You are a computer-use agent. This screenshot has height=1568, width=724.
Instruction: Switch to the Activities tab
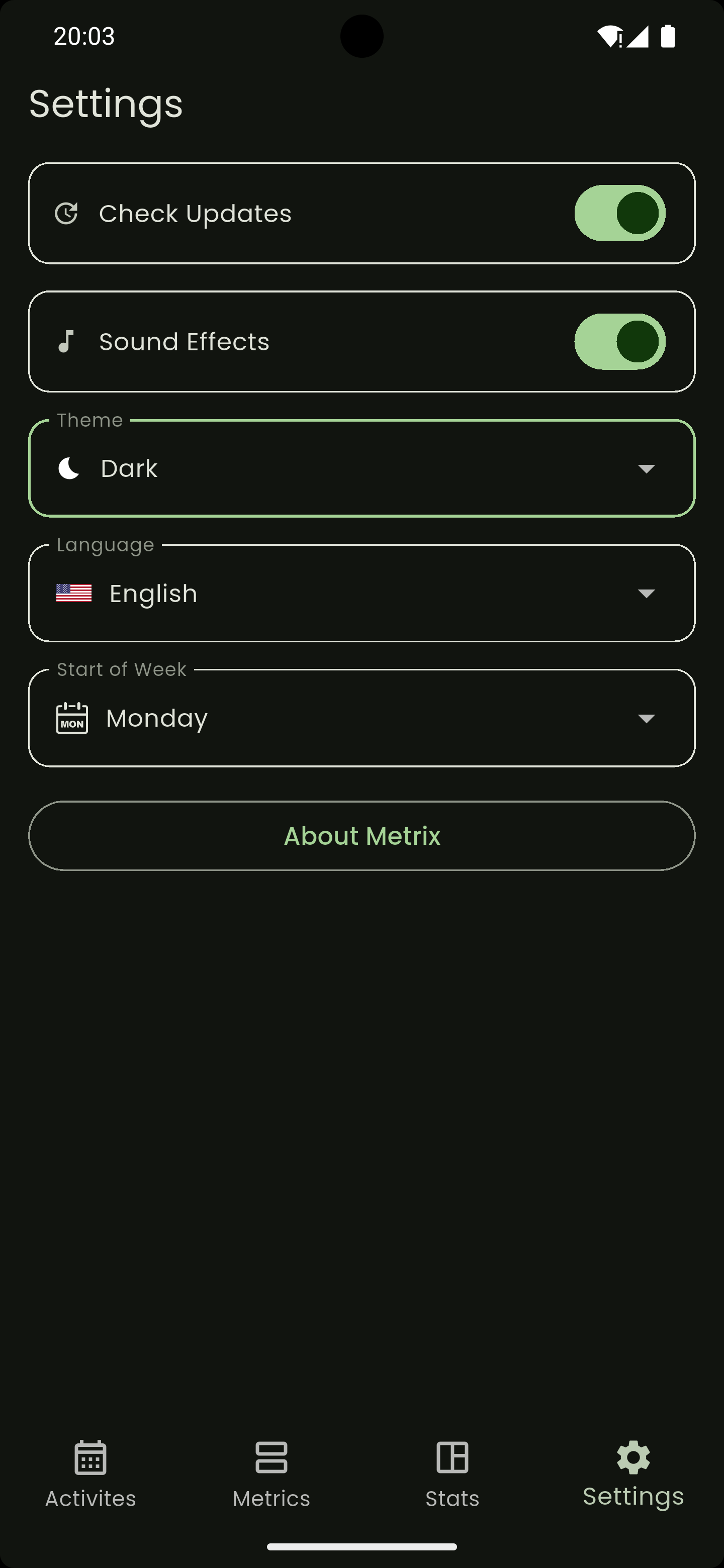point(89,1479)
